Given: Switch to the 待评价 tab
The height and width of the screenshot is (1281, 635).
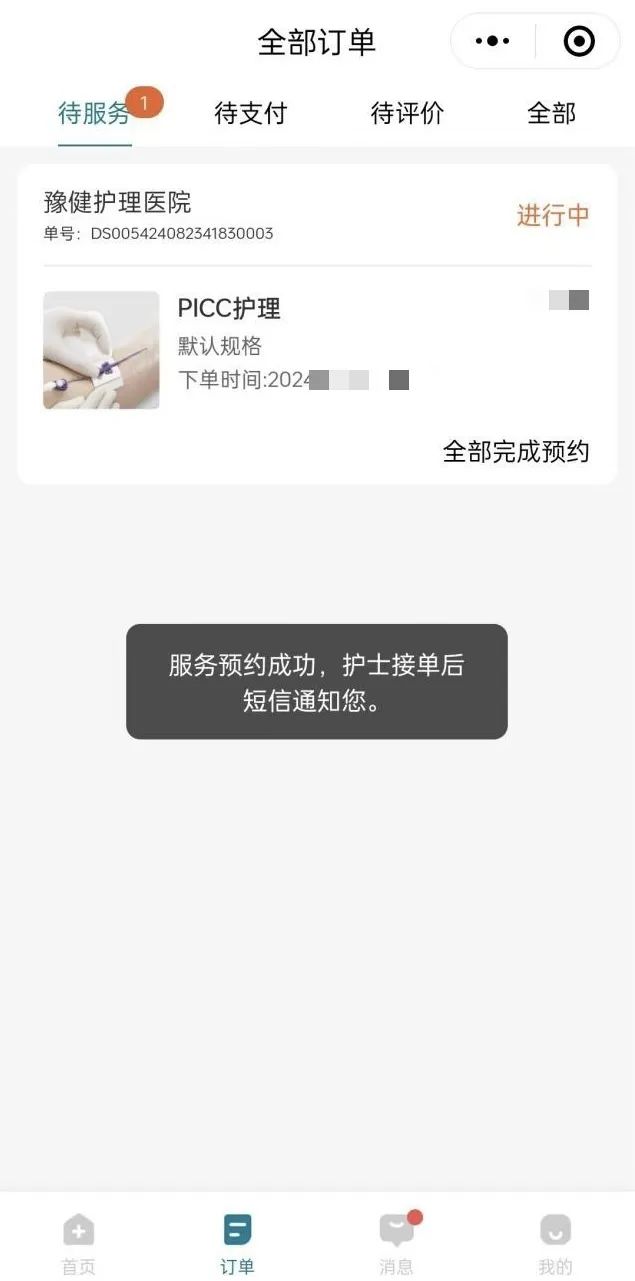Looking at the screenshot, I should 407,114.
